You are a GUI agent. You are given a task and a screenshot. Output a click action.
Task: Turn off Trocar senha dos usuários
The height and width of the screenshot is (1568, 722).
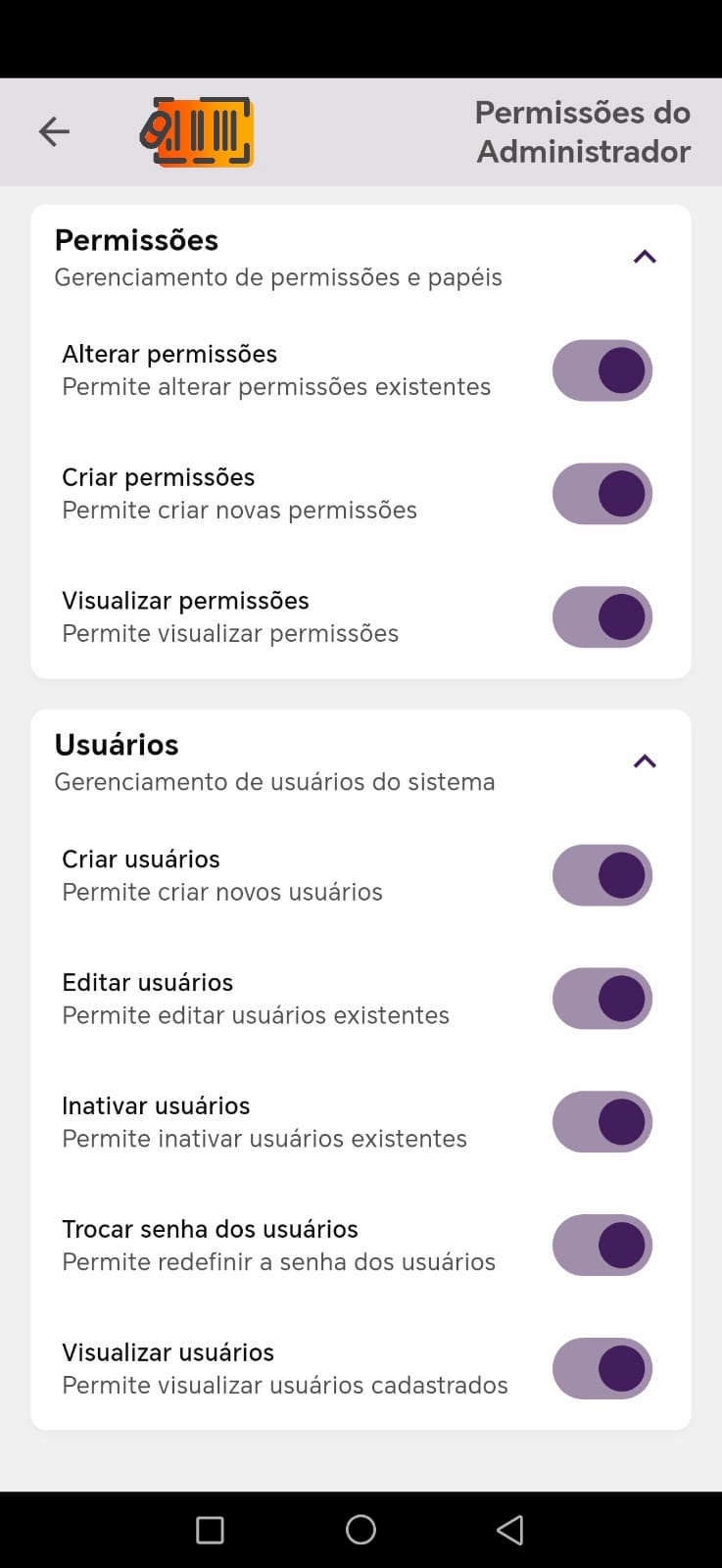(x=602, y=1246)
